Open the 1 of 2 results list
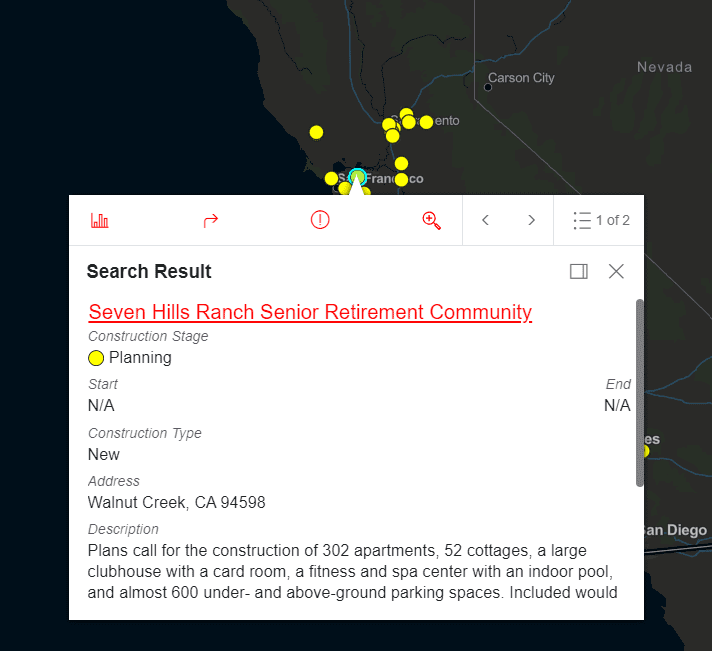This screenshot has height=651, width=712. tap(600, 220)
